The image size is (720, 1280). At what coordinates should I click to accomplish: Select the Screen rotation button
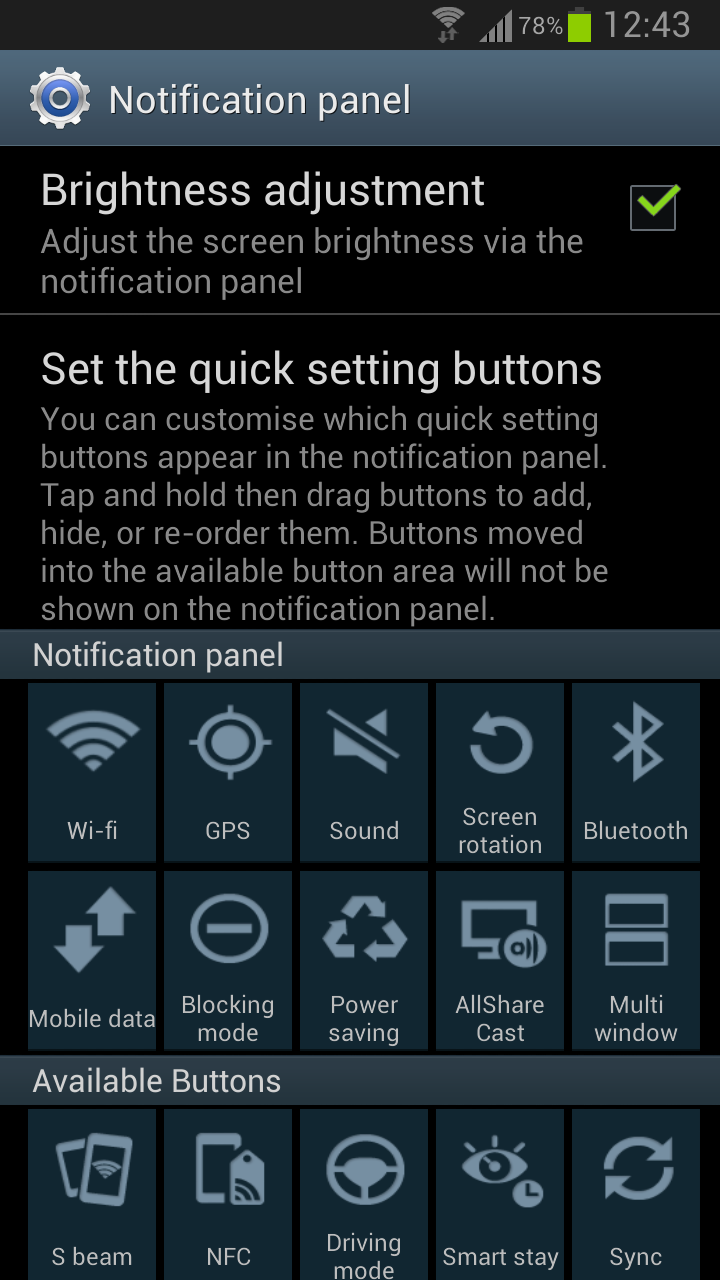[x=500, y=772]
